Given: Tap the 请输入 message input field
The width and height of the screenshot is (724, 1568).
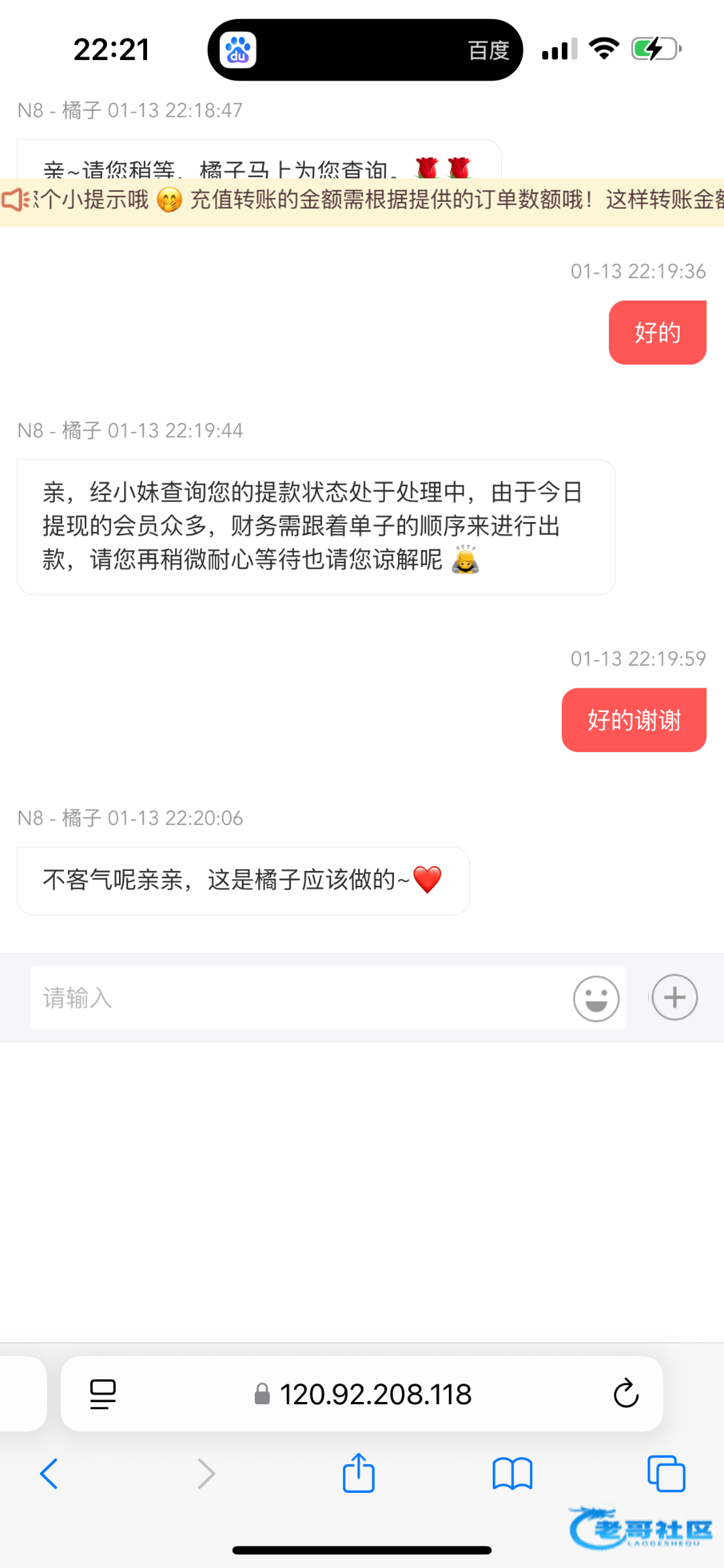Looking at the screenshot, I should [x=294, y=998].
